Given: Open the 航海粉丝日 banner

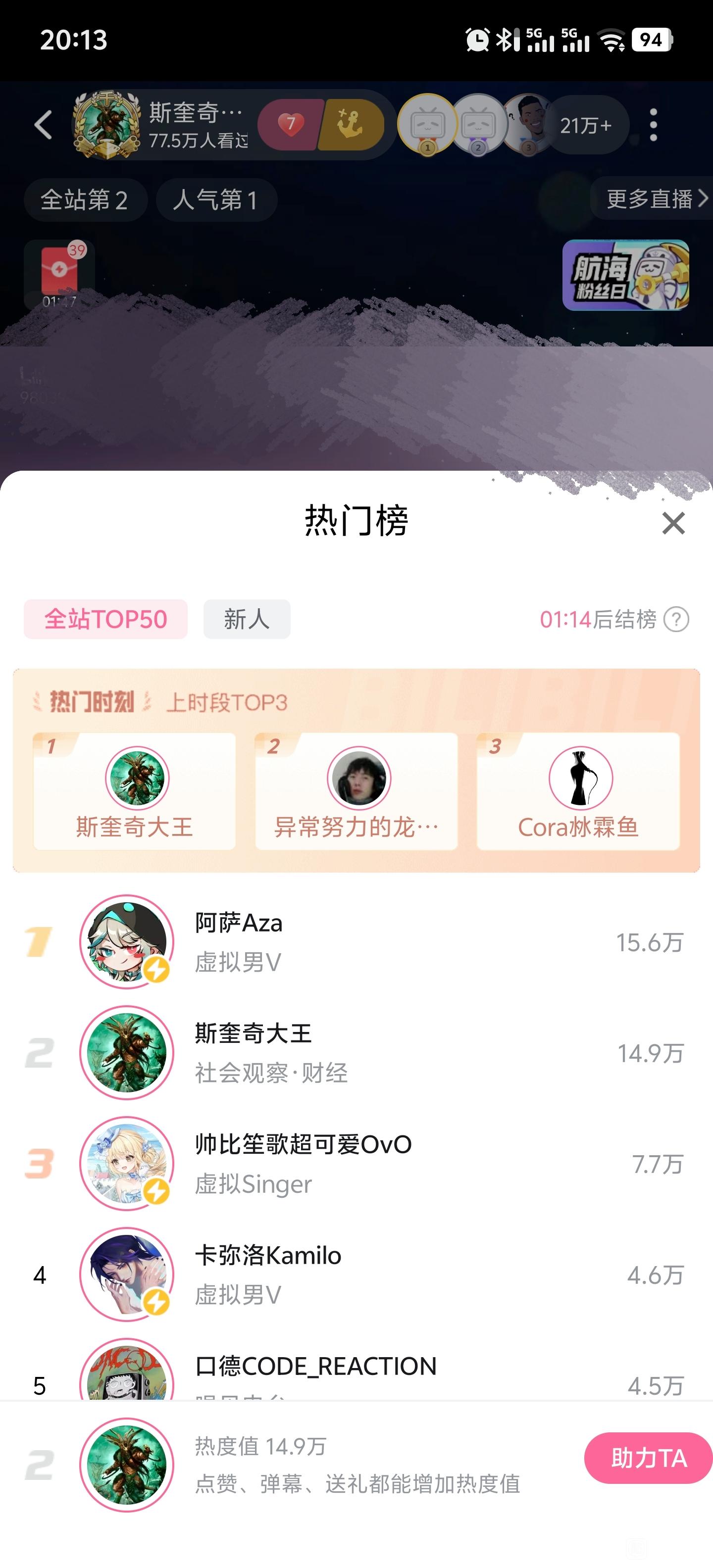Looking at the screenshot, I should (x=625, y=275).
